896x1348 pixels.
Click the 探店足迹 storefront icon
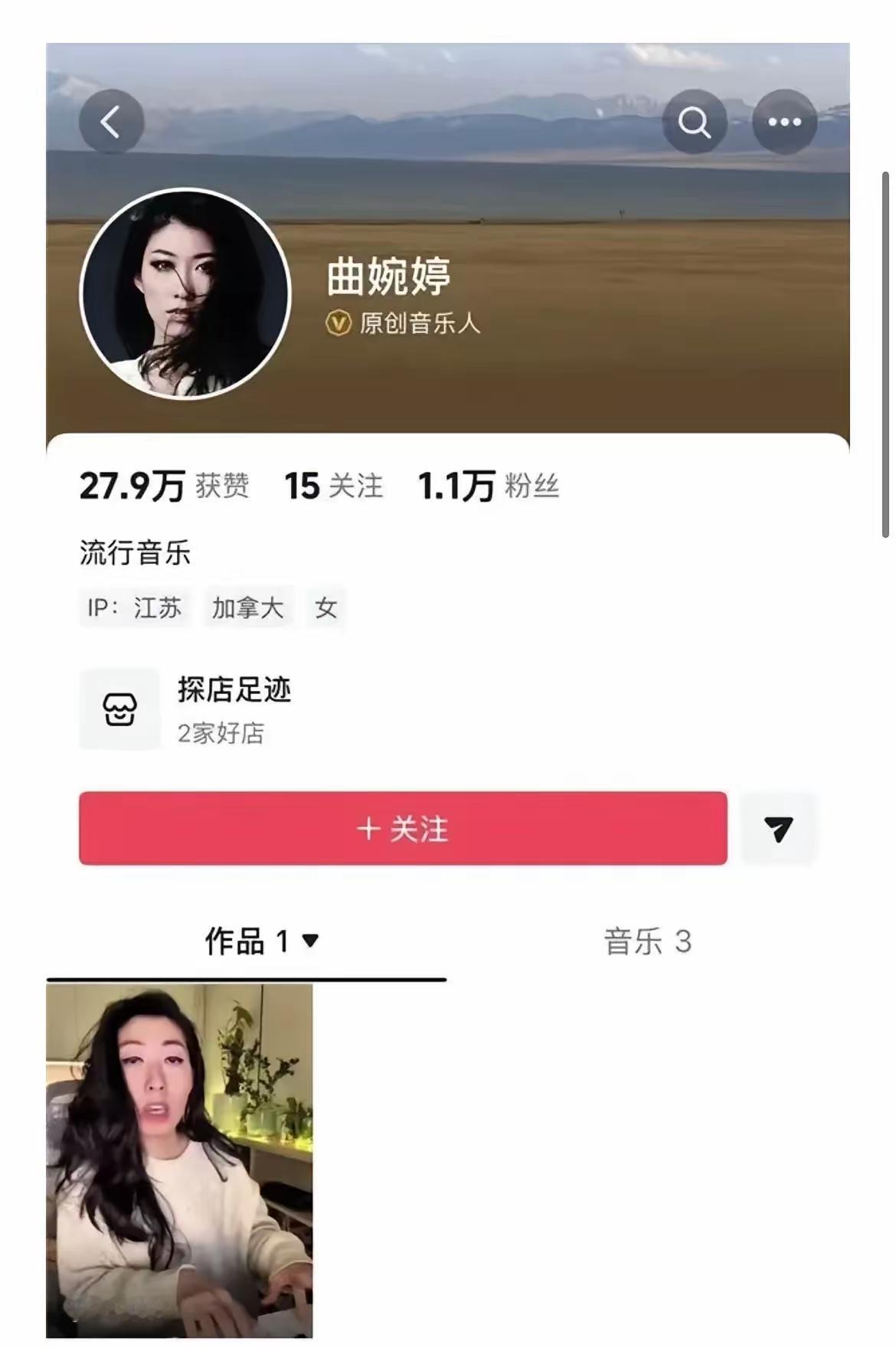[119, 709]
